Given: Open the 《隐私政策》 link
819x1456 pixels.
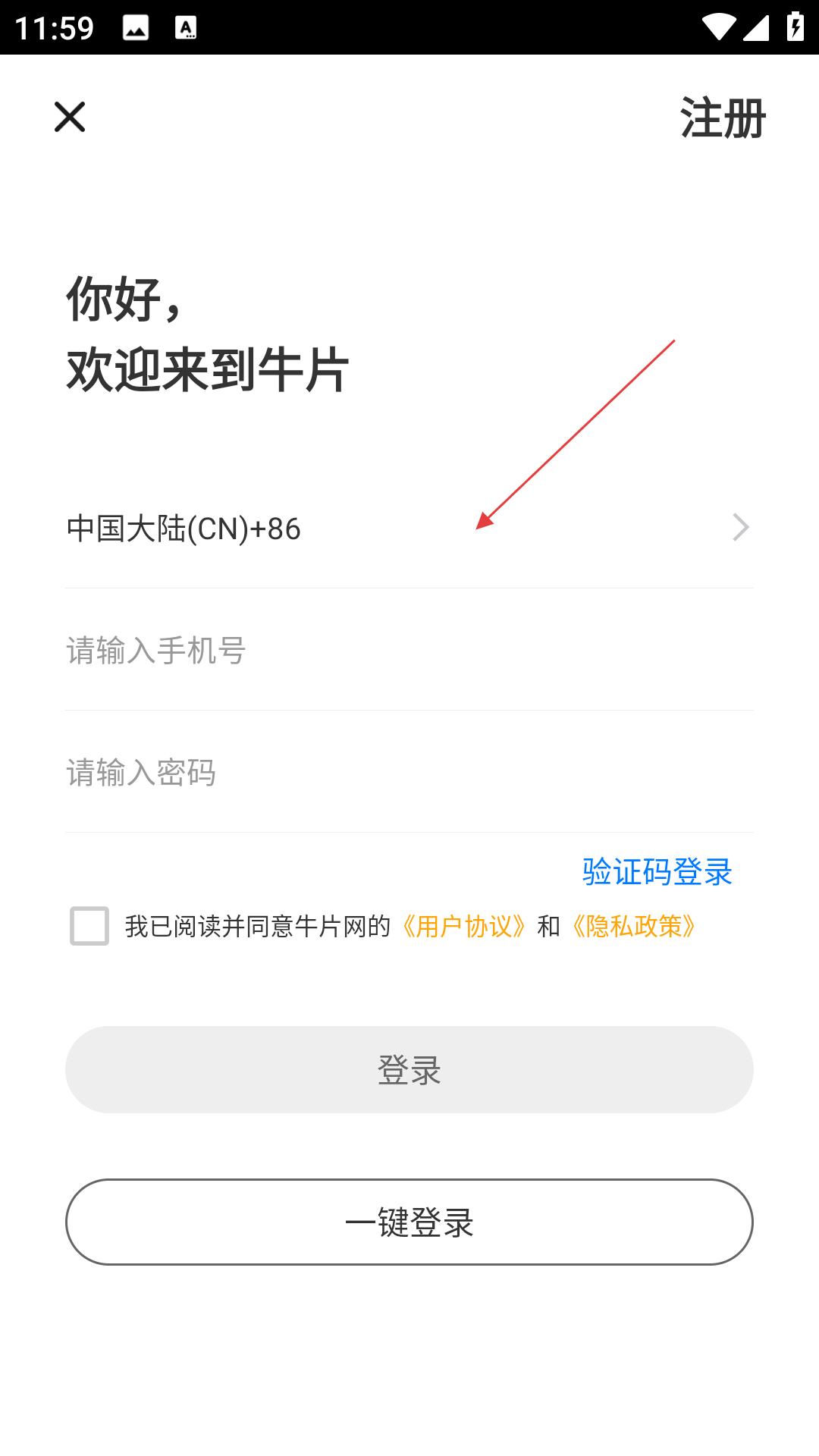Looking at the screenshot, I should (633, 926).
